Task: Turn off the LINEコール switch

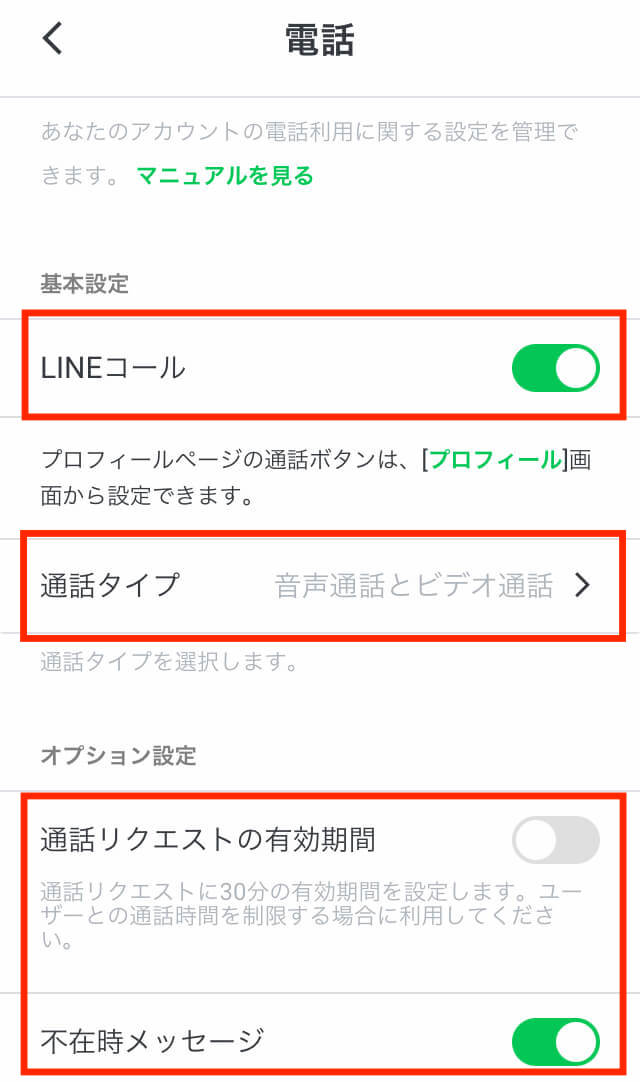Action: tap(555, 368)
